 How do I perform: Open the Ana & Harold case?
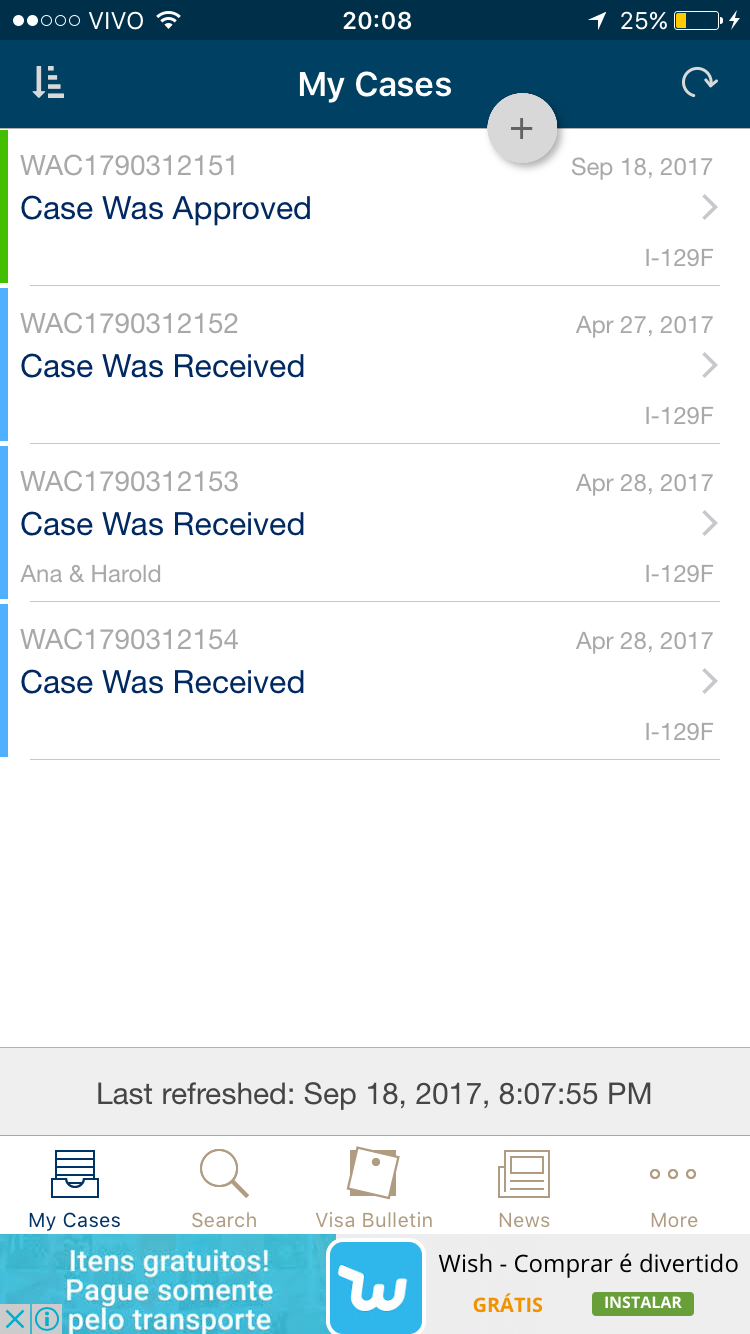[375, 523]
